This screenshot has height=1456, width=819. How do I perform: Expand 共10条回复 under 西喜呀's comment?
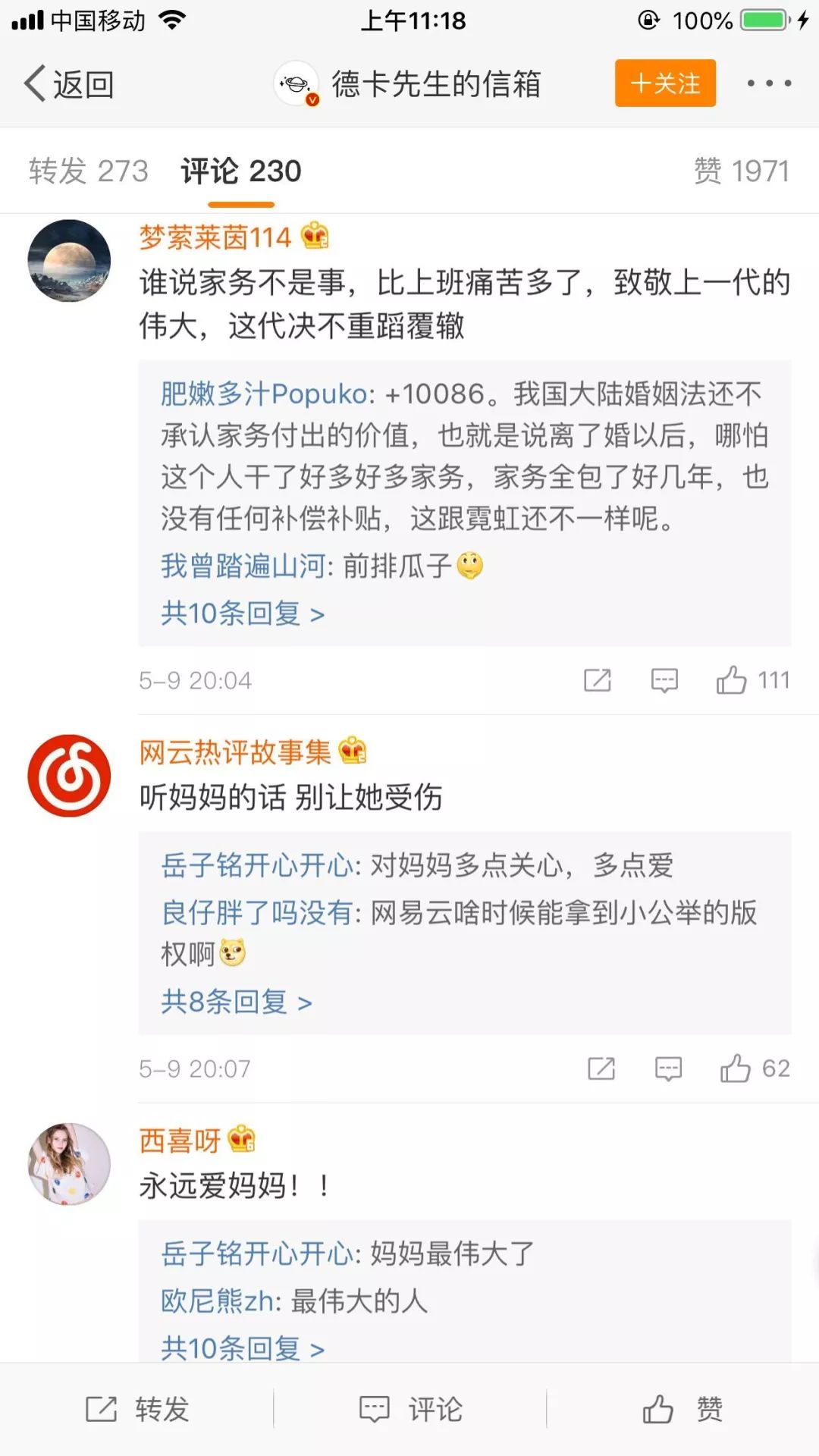pyautogui.click(x=243, y=1348)
